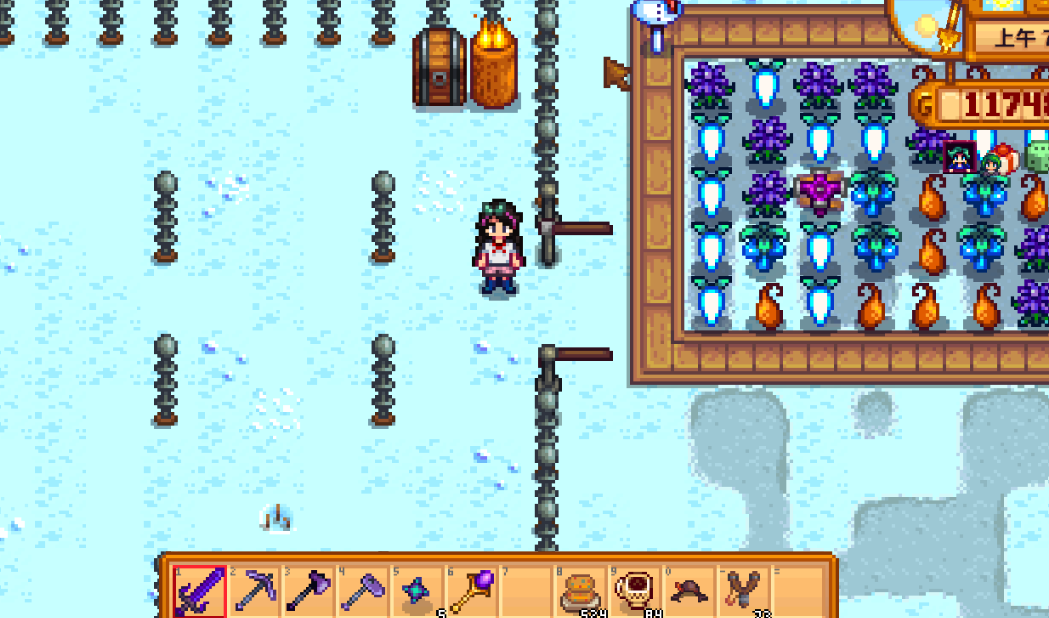Select the hat item in slot 0

(690, 592)
